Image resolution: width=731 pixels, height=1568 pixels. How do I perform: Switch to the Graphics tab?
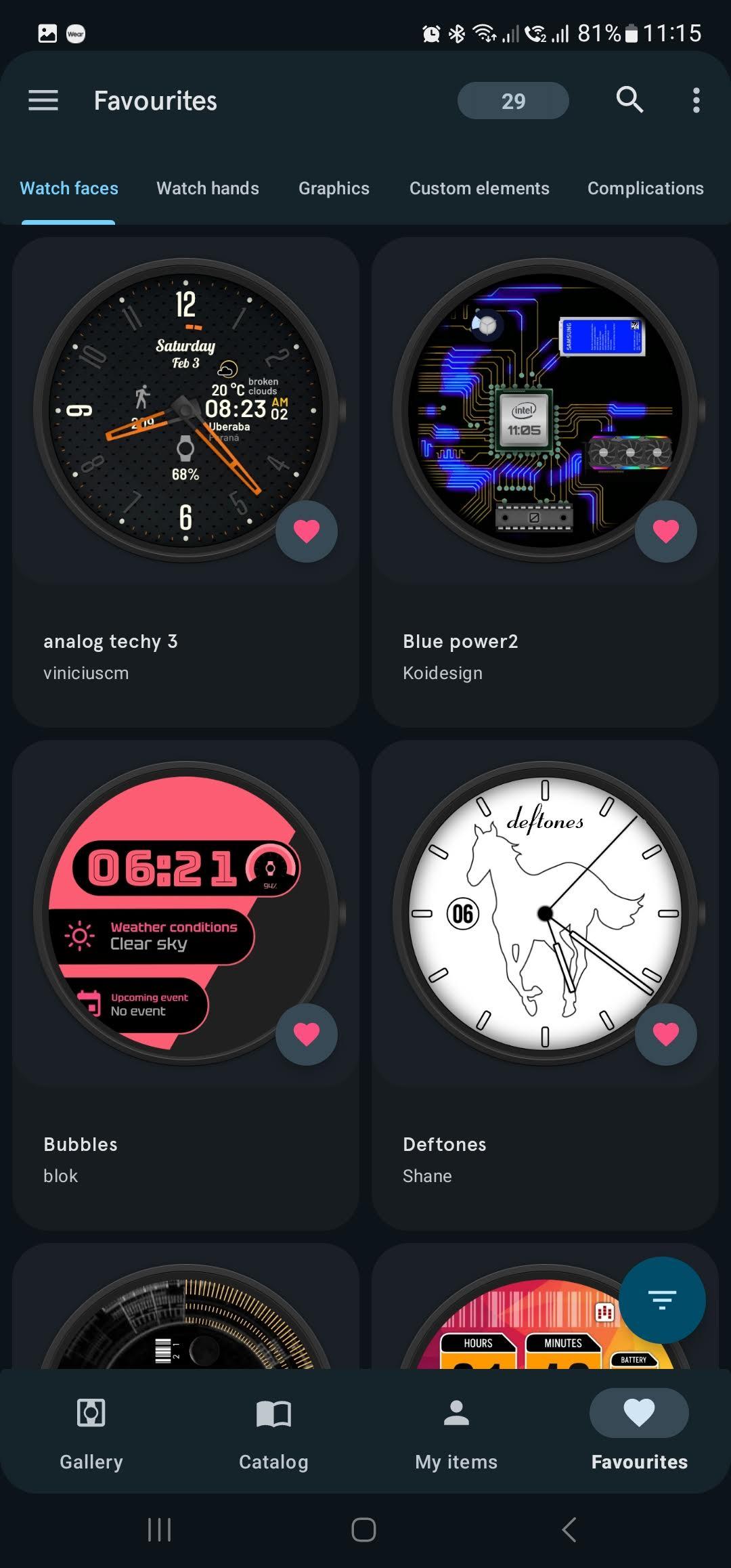click(x=334, y=188)
